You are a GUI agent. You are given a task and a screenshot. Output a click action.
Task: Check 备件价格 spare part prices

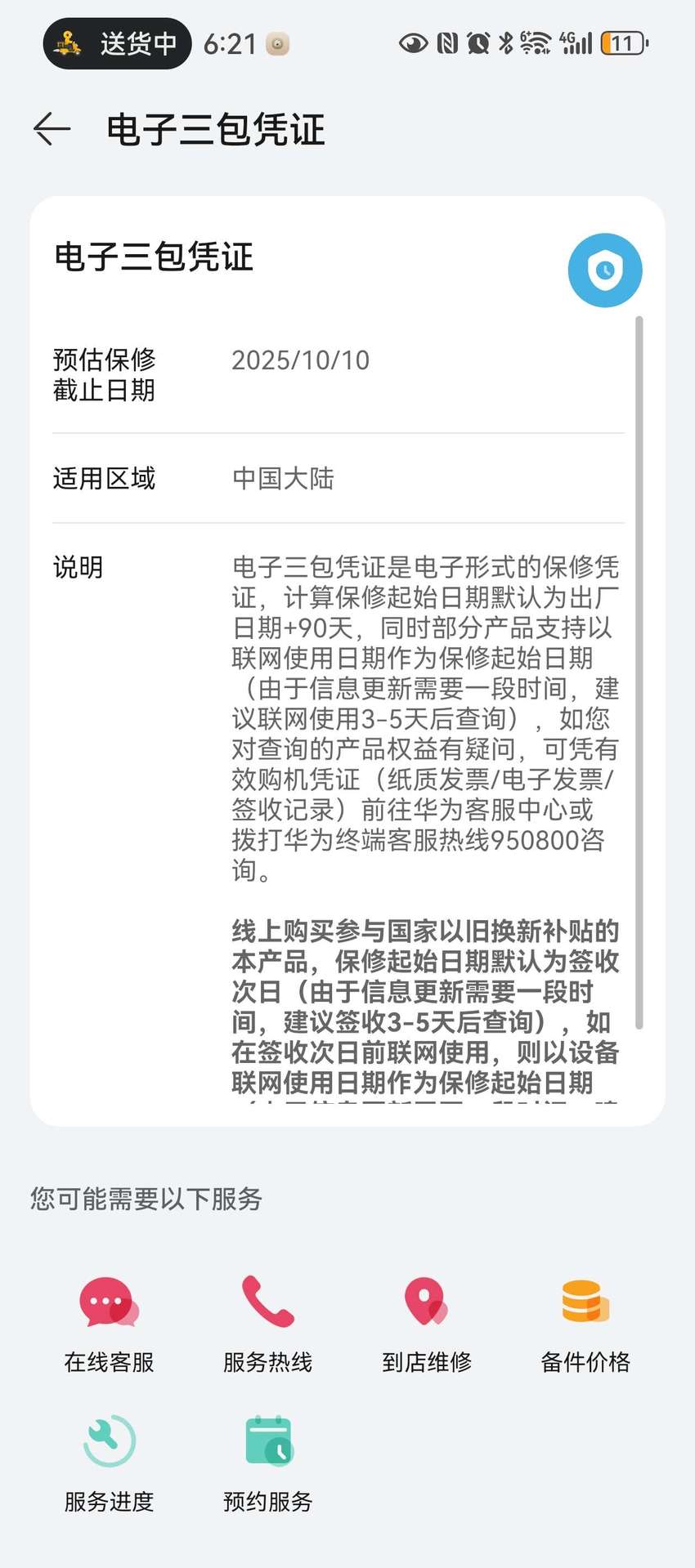click(x=585, y=1324)
